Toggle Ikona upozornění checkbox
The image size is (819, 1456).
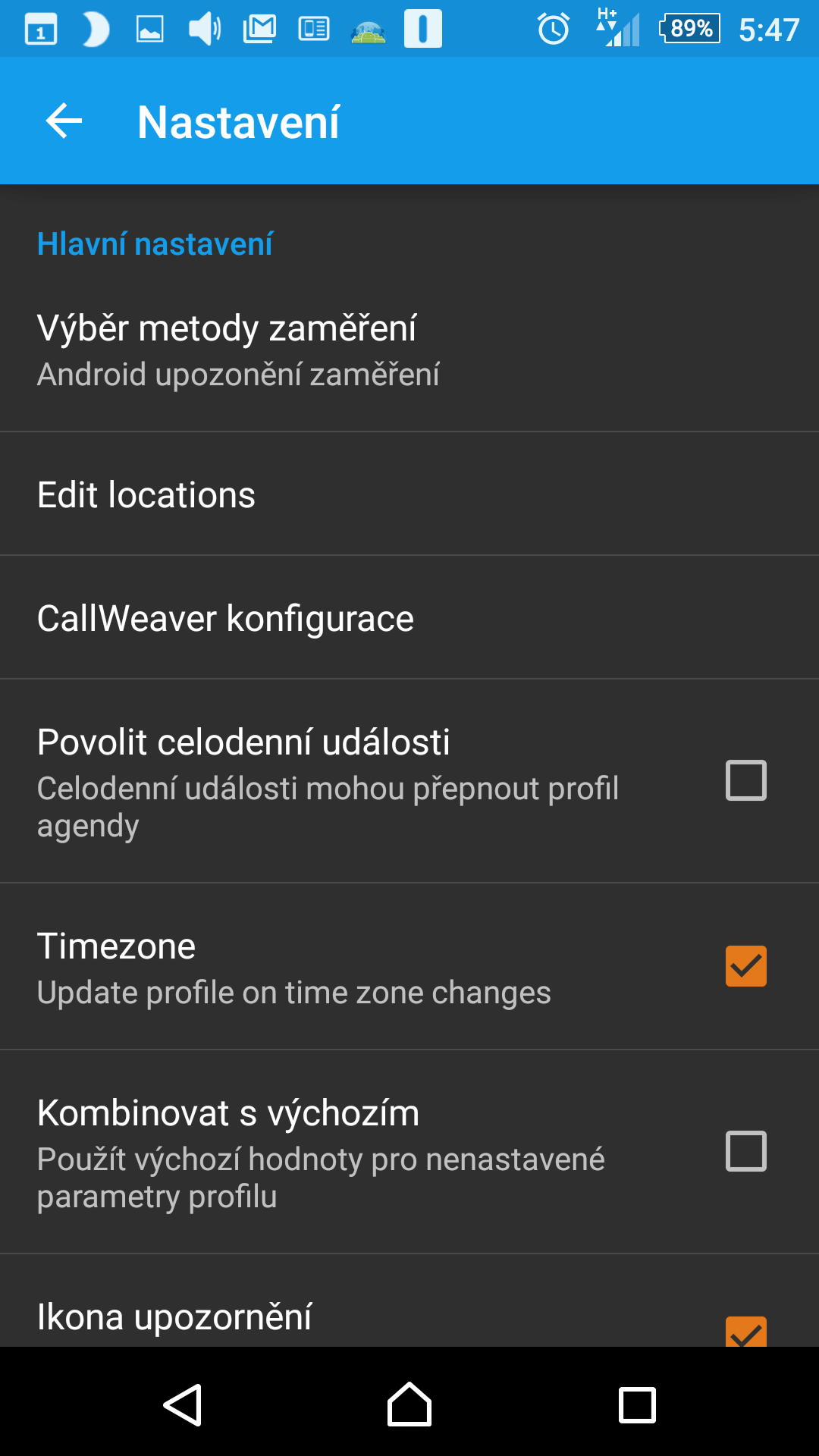746,1332
